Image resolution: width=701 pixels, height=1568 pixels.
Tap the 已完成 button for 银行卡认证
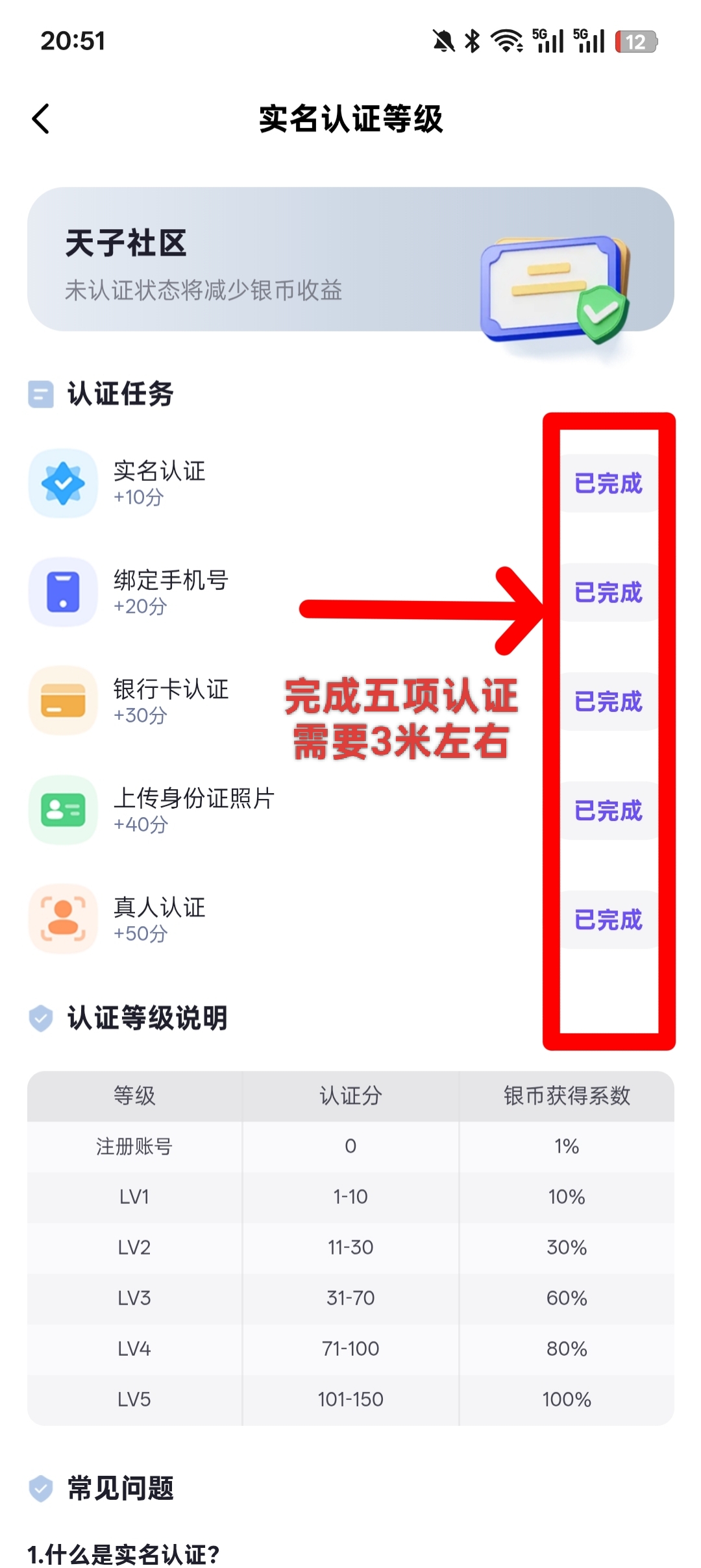[608, 702]
